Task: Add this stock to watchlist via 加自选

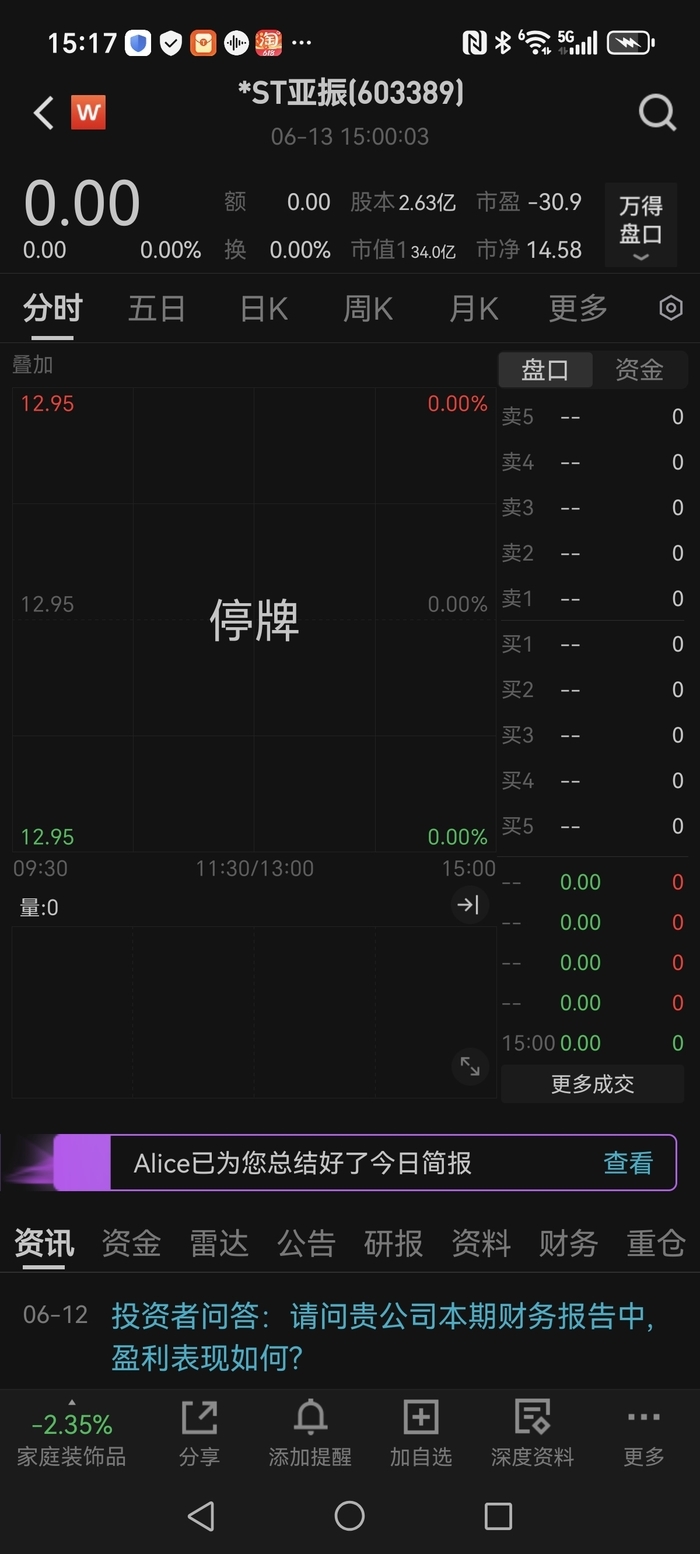Action: [x=421, y=1434]
